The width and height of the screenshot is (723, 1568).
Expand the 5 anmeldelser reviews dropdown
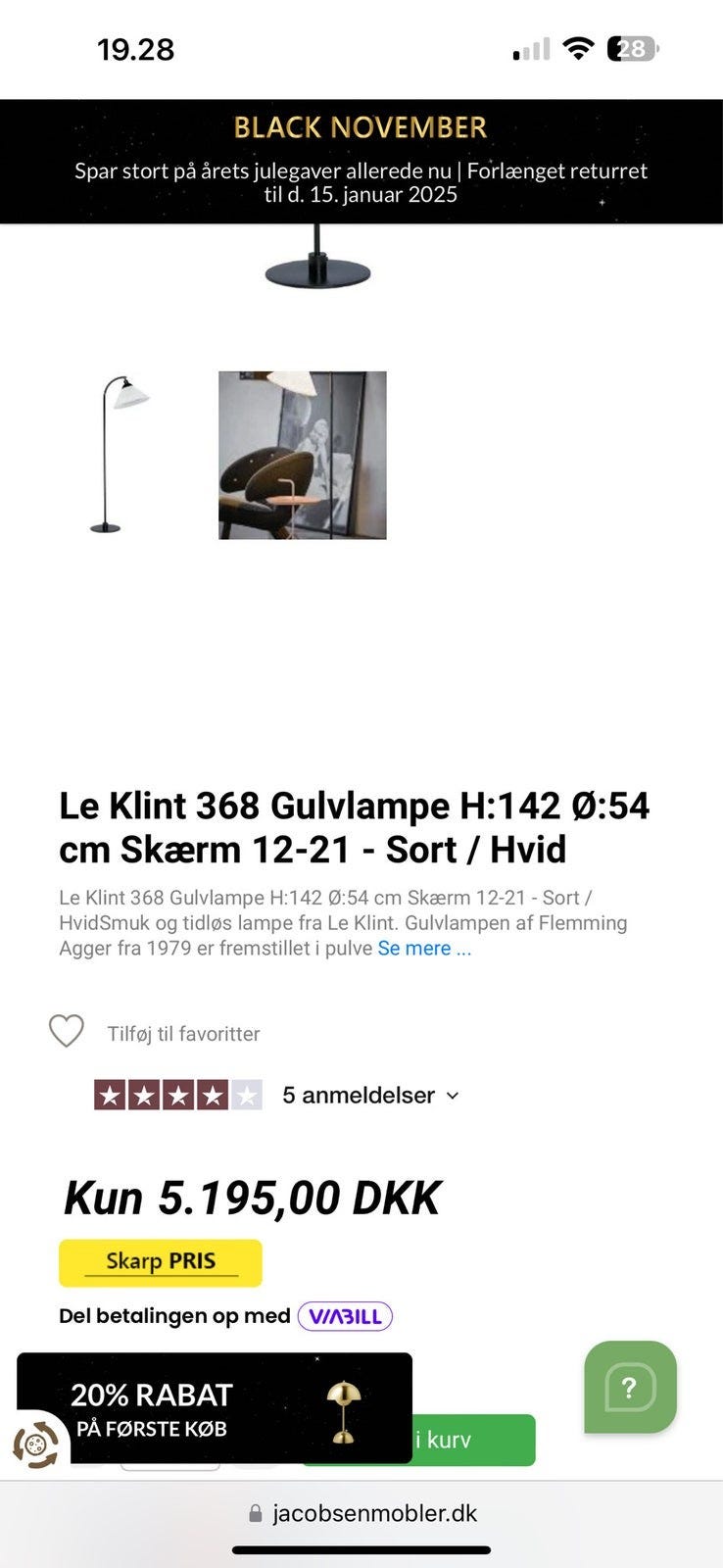370,1095
